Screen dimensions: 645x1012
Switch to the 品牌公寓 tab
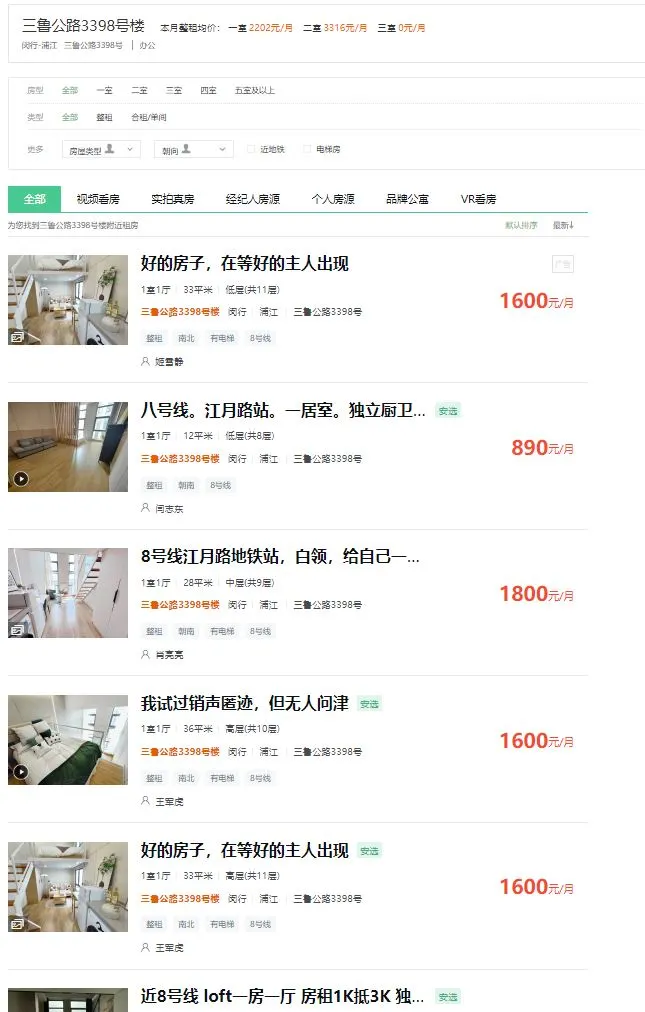[407, 199]
